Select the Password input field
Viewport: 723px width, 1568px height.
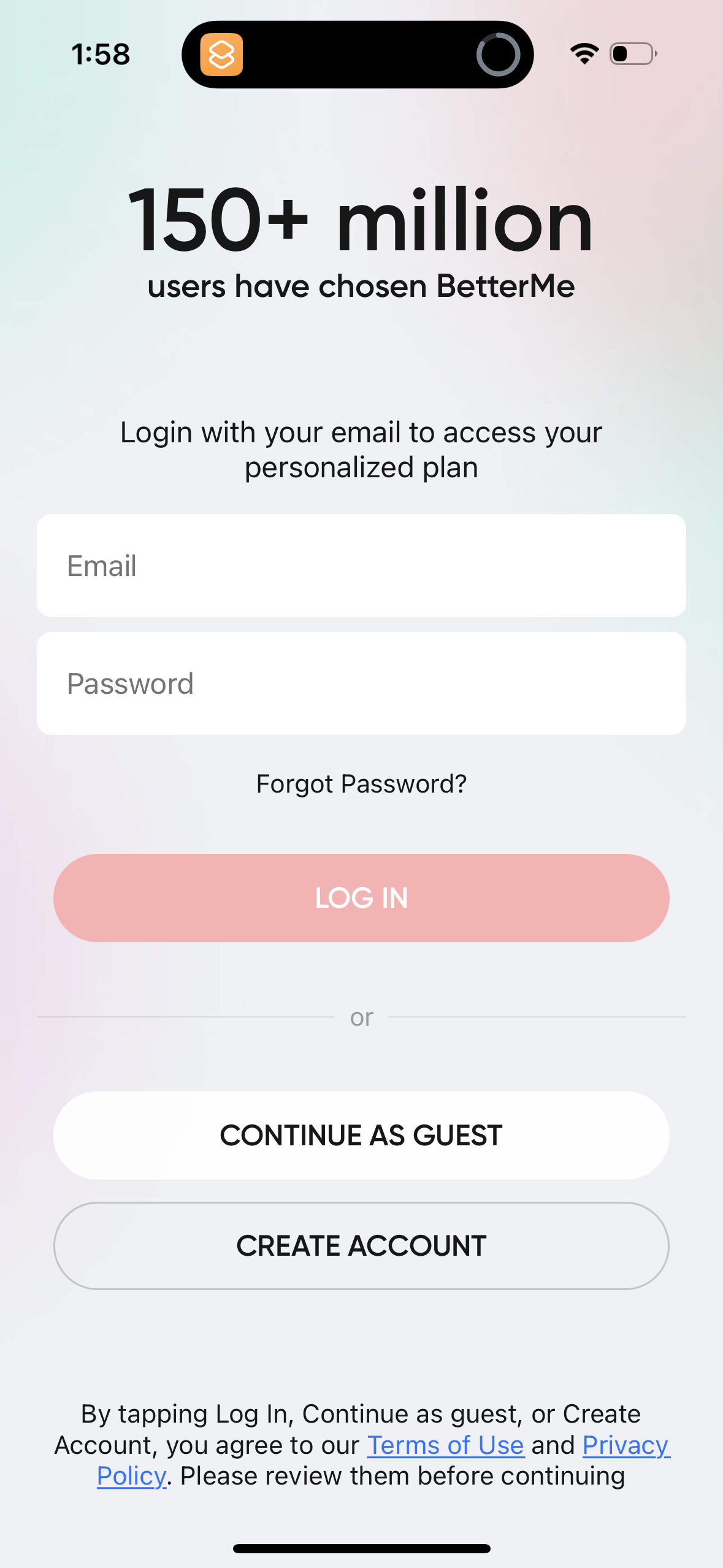[x=362, y=682]
